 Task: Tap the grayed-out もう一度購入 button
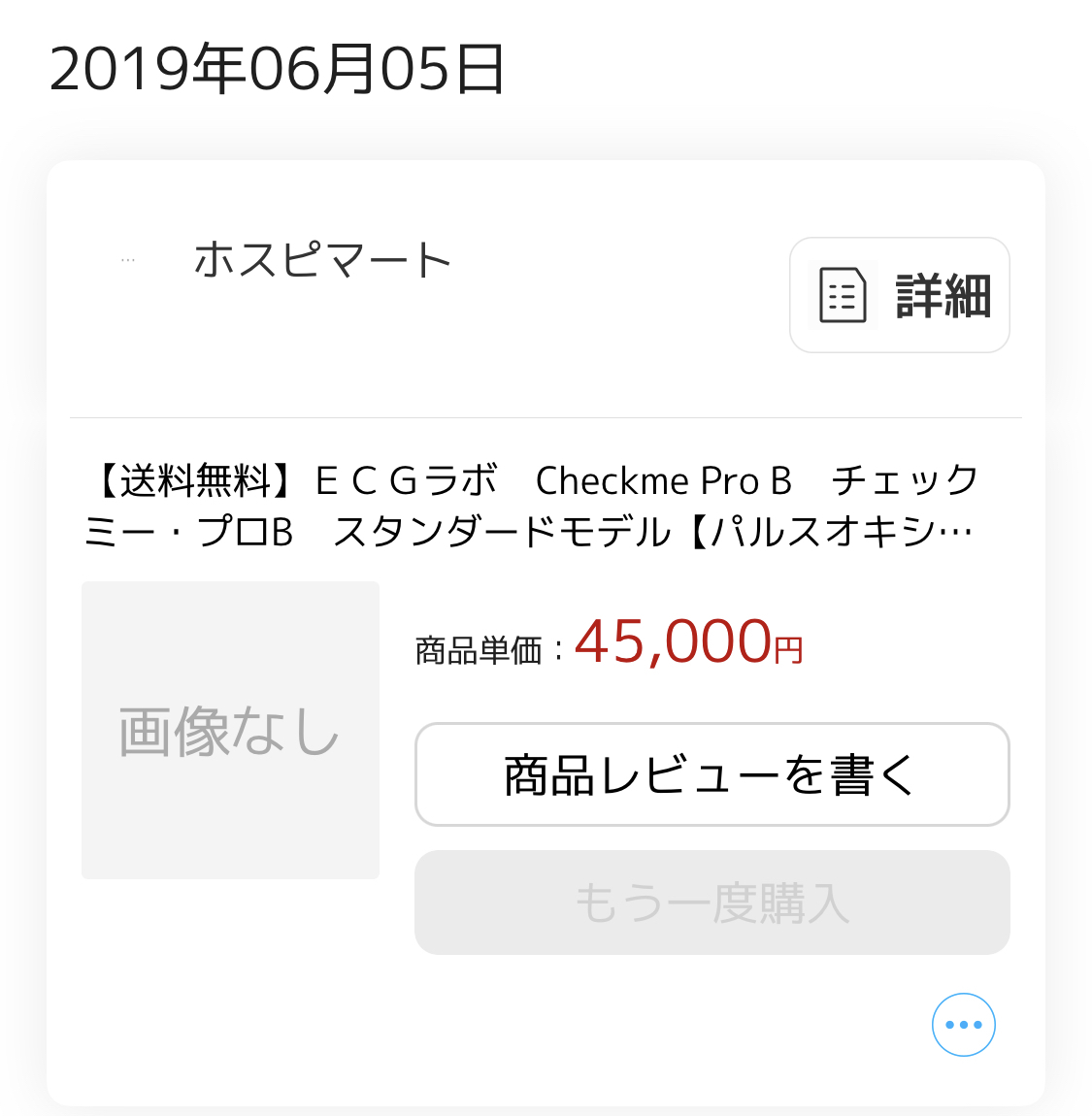[711, 903]
